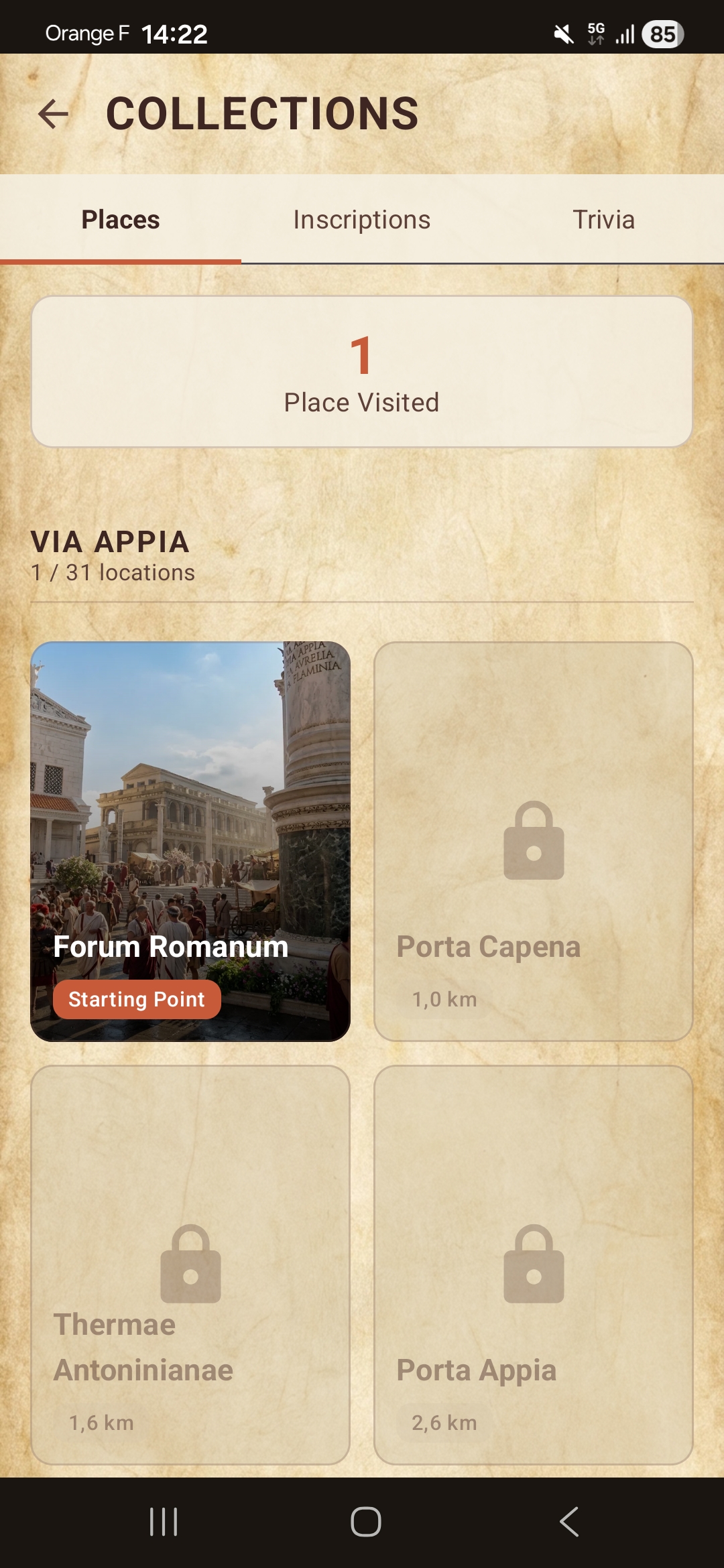Tap the muted sound icon in status bar
Screen dimensions: 724x1568
562,33
